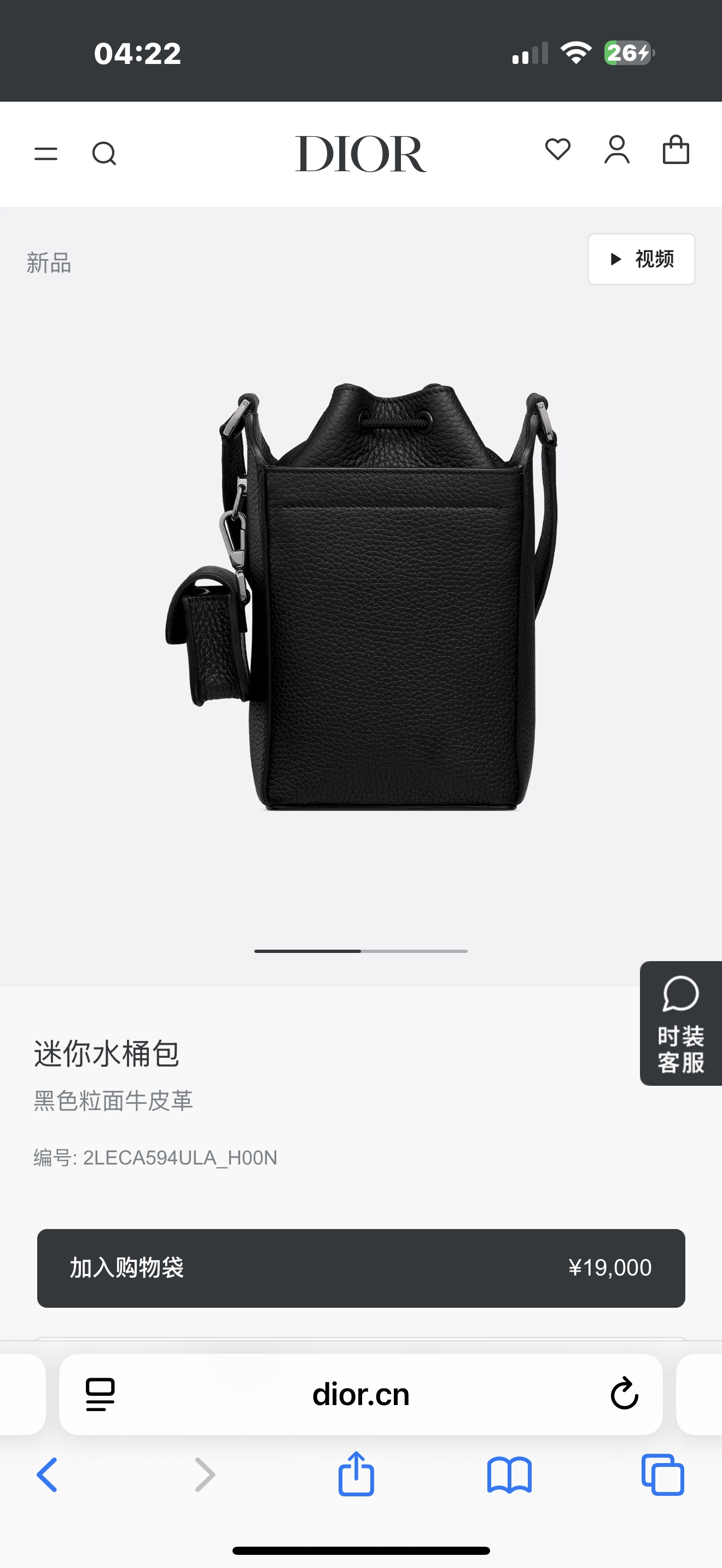This screenshot has width=722, height=1568.
Task: Play the product 视频 video
Action: pos(641,259)
